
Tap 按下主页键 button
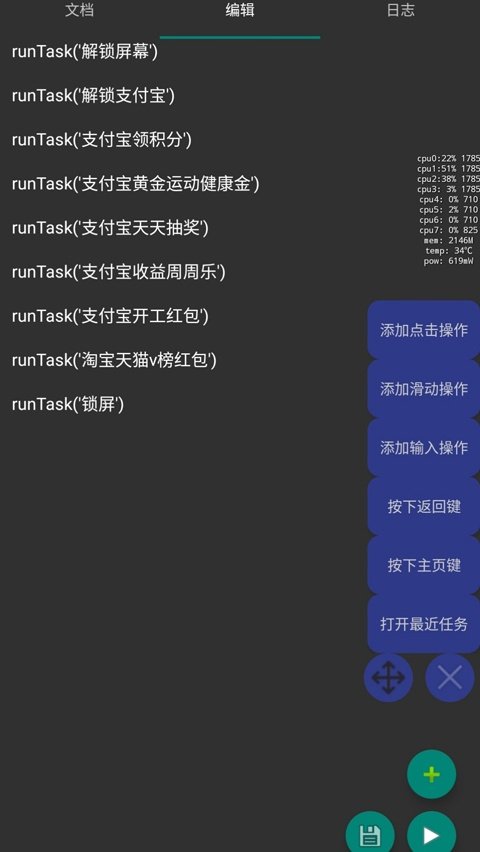[x=423, y=565]
